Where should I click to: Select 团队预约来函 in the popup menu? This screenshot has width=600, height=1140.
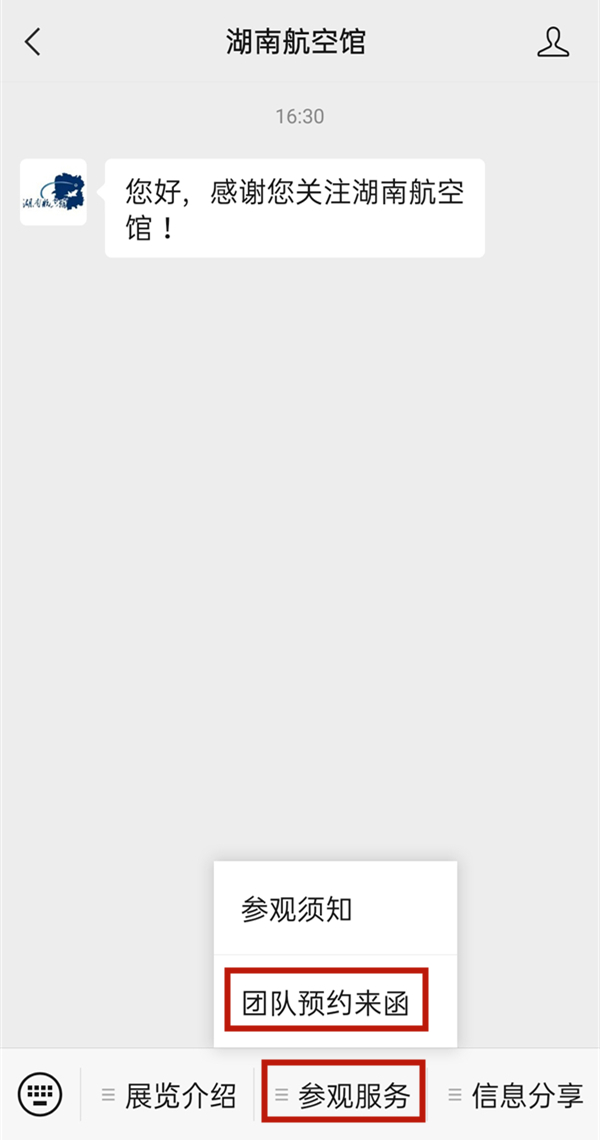(x=327, y=1001)
